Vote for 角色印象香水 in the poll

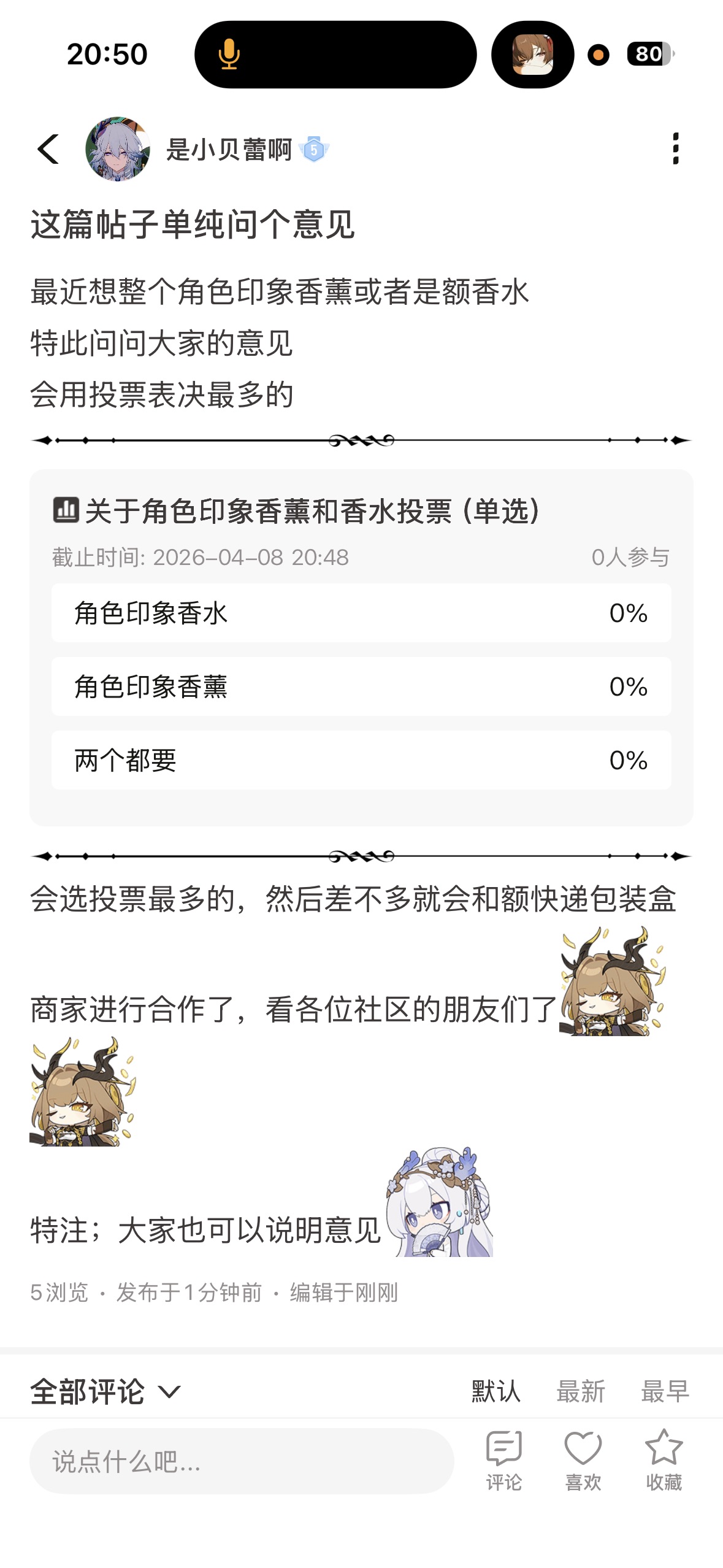coord(361,613)
